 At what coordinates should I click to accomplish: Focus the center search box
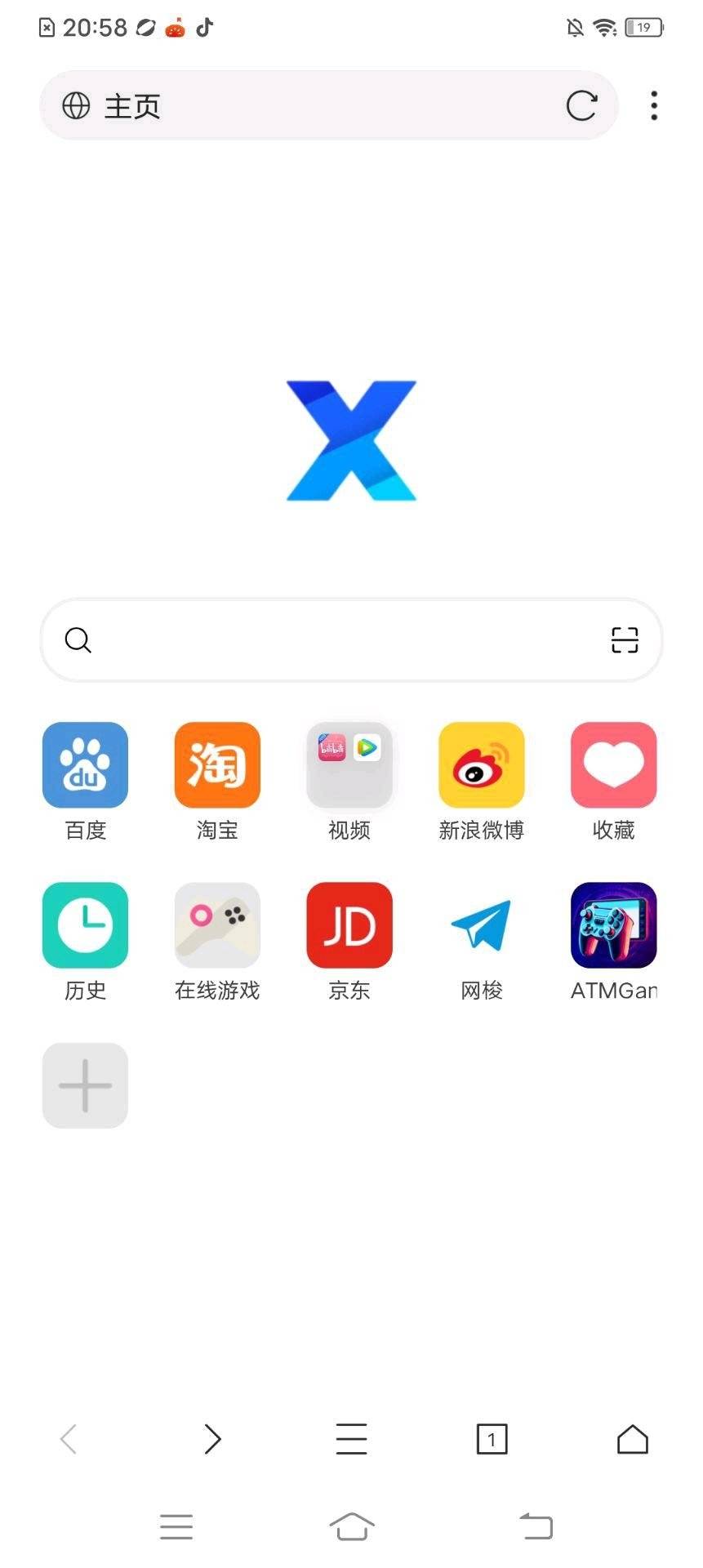(x=343, y=640)
